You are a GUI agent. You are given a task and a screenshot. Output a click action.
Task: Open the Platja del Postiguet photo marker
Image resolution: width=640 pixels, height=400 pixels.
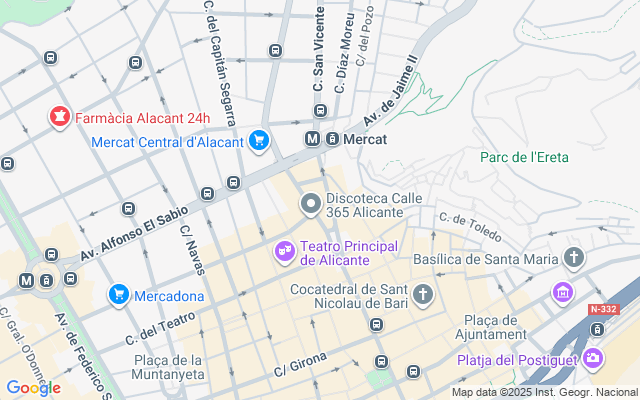[593, 360]
